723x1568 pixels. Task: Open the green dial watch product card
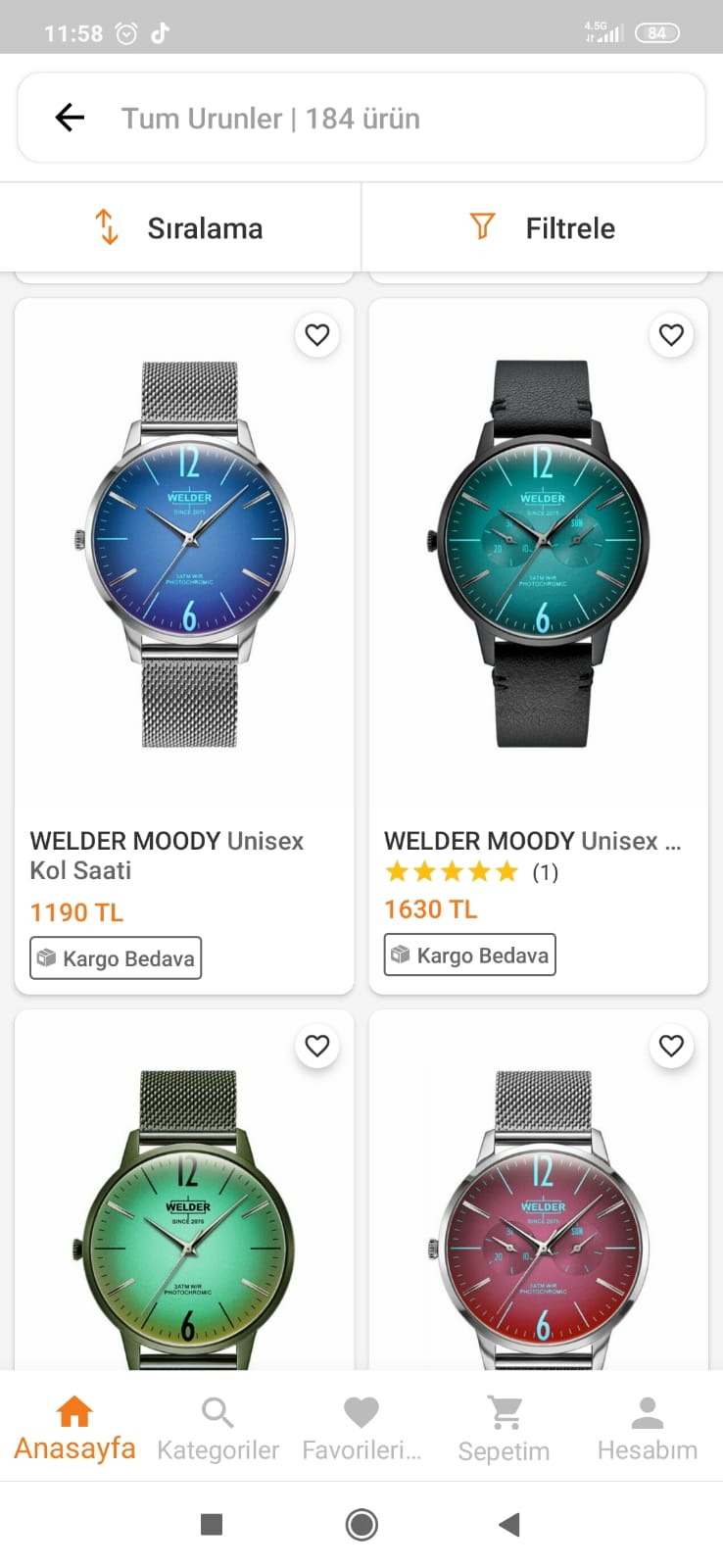click(x=184, y=1215)
